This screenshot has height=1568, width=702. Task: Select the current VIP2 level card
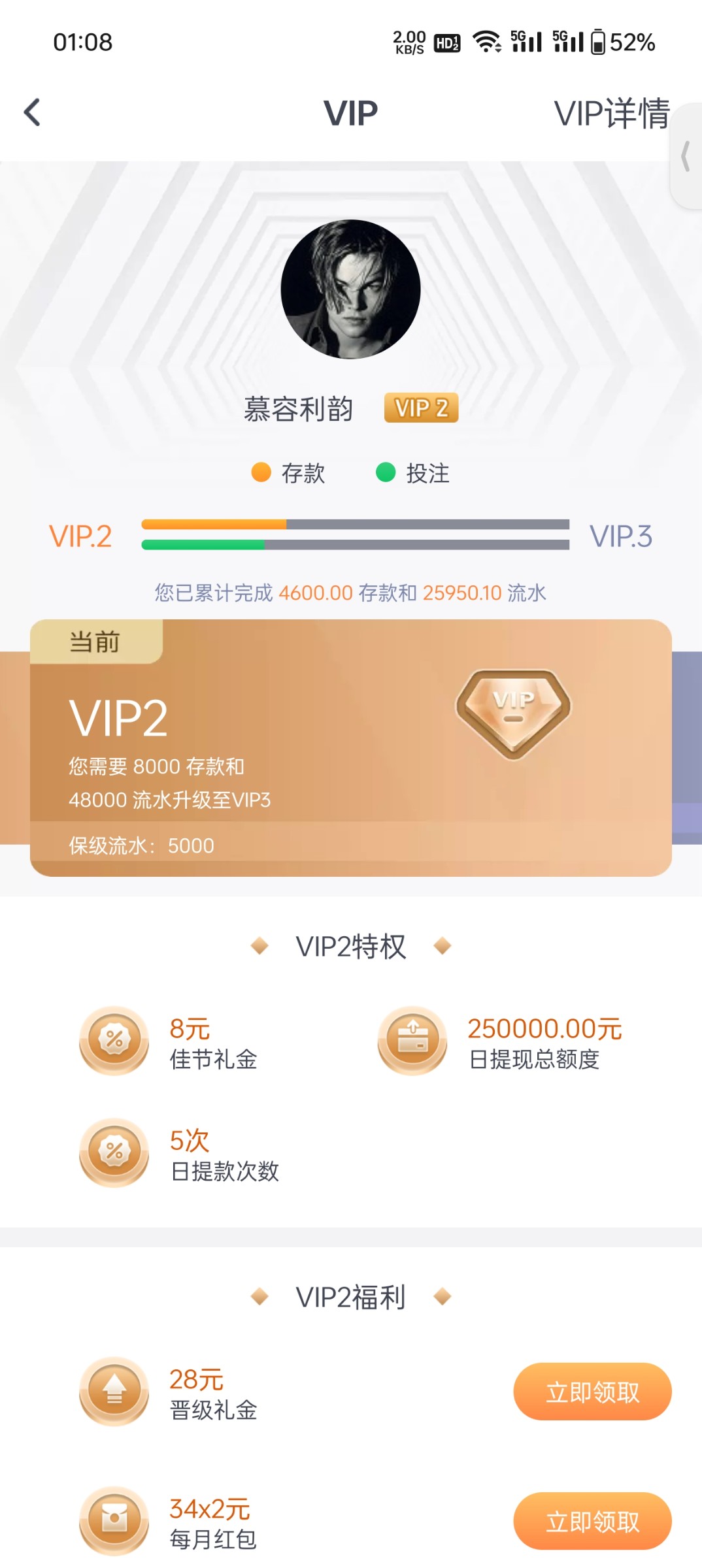[350, 748]
